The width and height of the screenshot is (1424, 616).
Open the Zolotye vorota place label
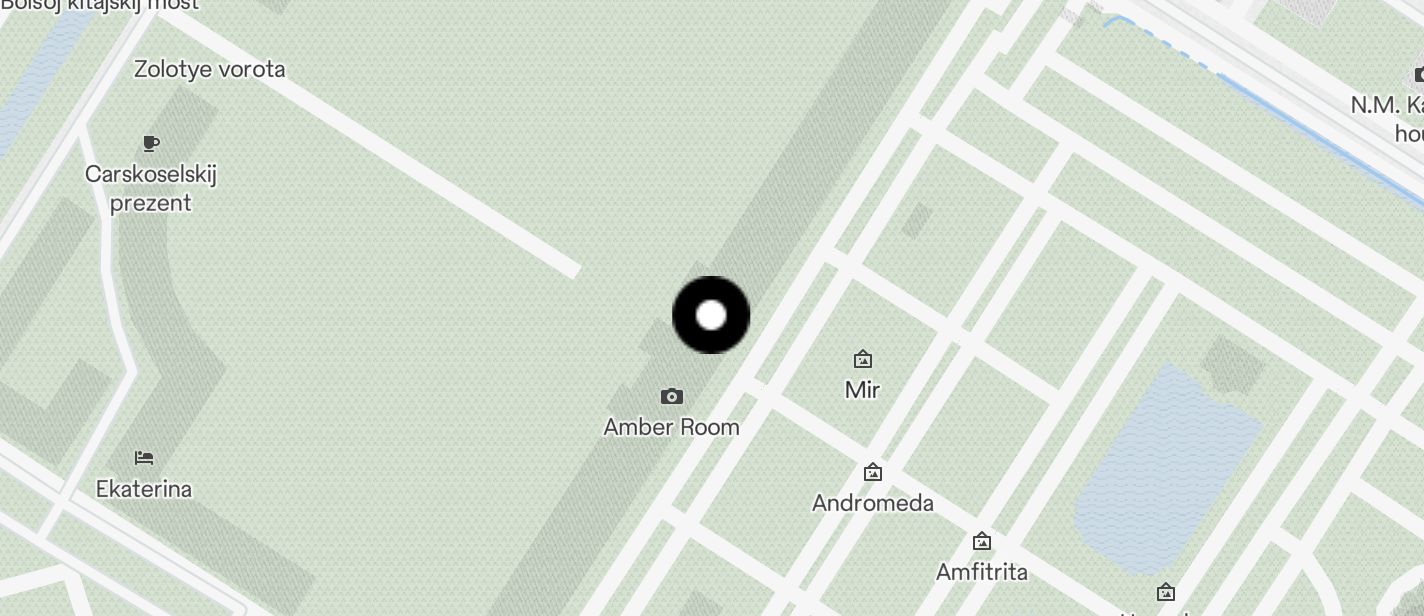[x=210, y=69]
